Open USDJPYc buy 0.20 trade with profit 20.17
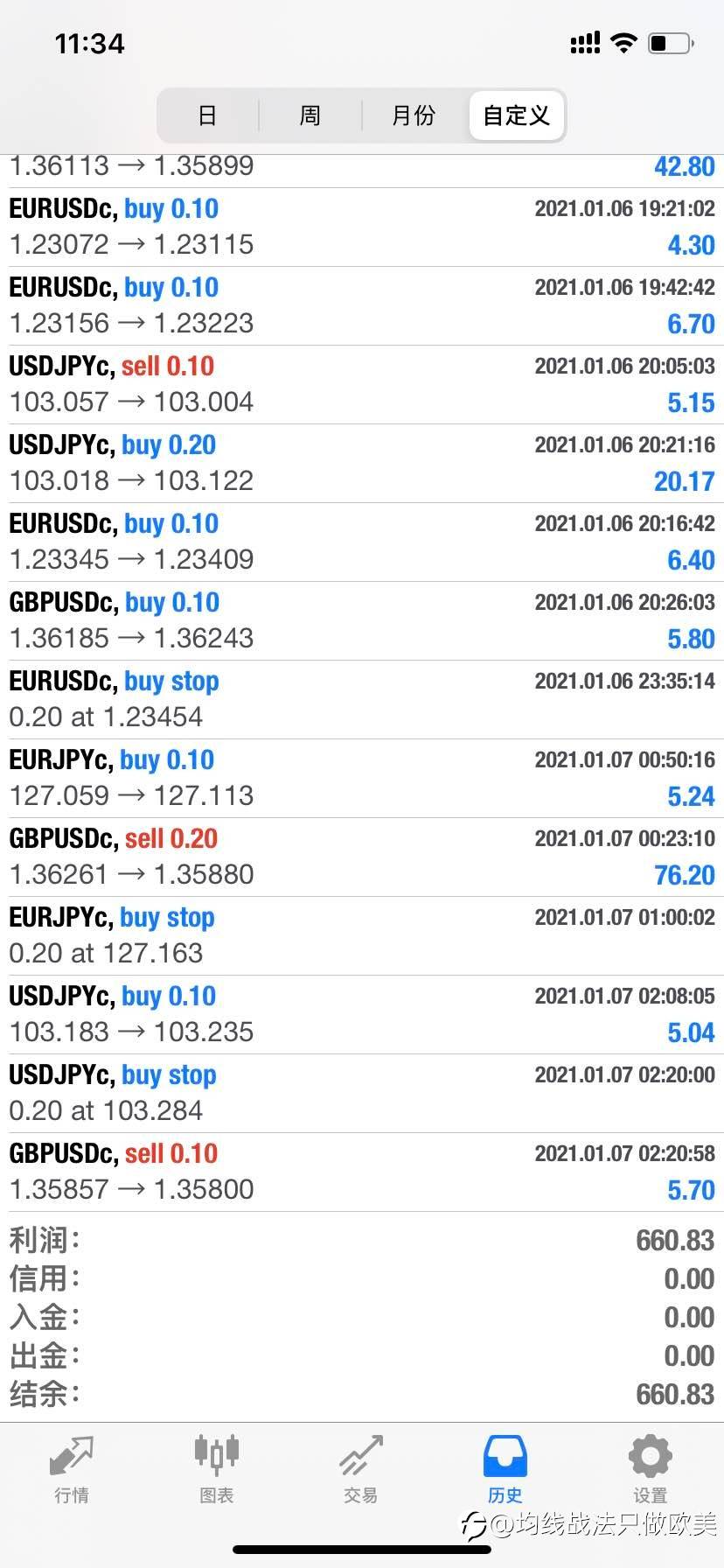The width and height of the screenshot is (724, 1568). click(x=362, y=464)
